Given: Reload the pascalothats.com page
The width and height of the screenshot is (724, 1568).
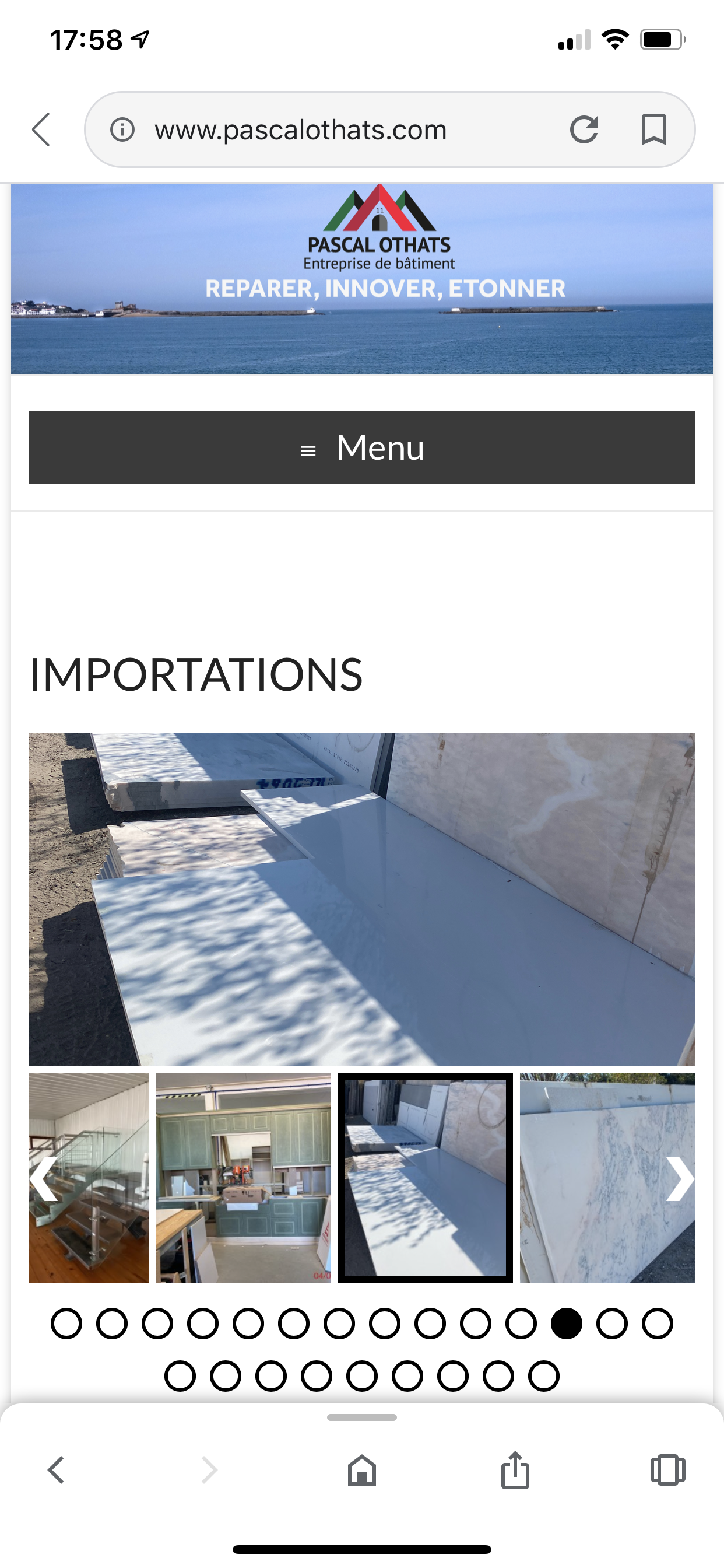Looking at the screenshot, I should tap(584, 129).
